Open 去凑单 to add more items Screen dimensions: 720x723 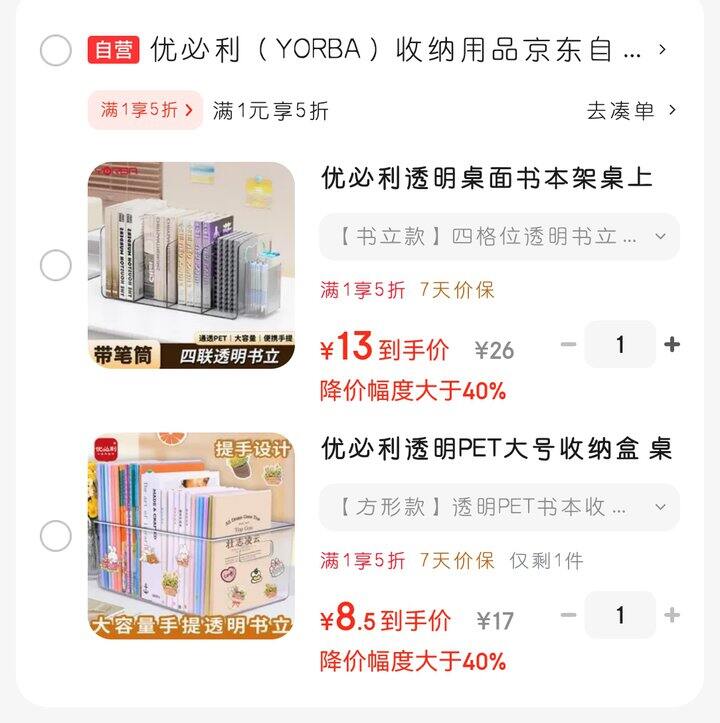point(632,110)
